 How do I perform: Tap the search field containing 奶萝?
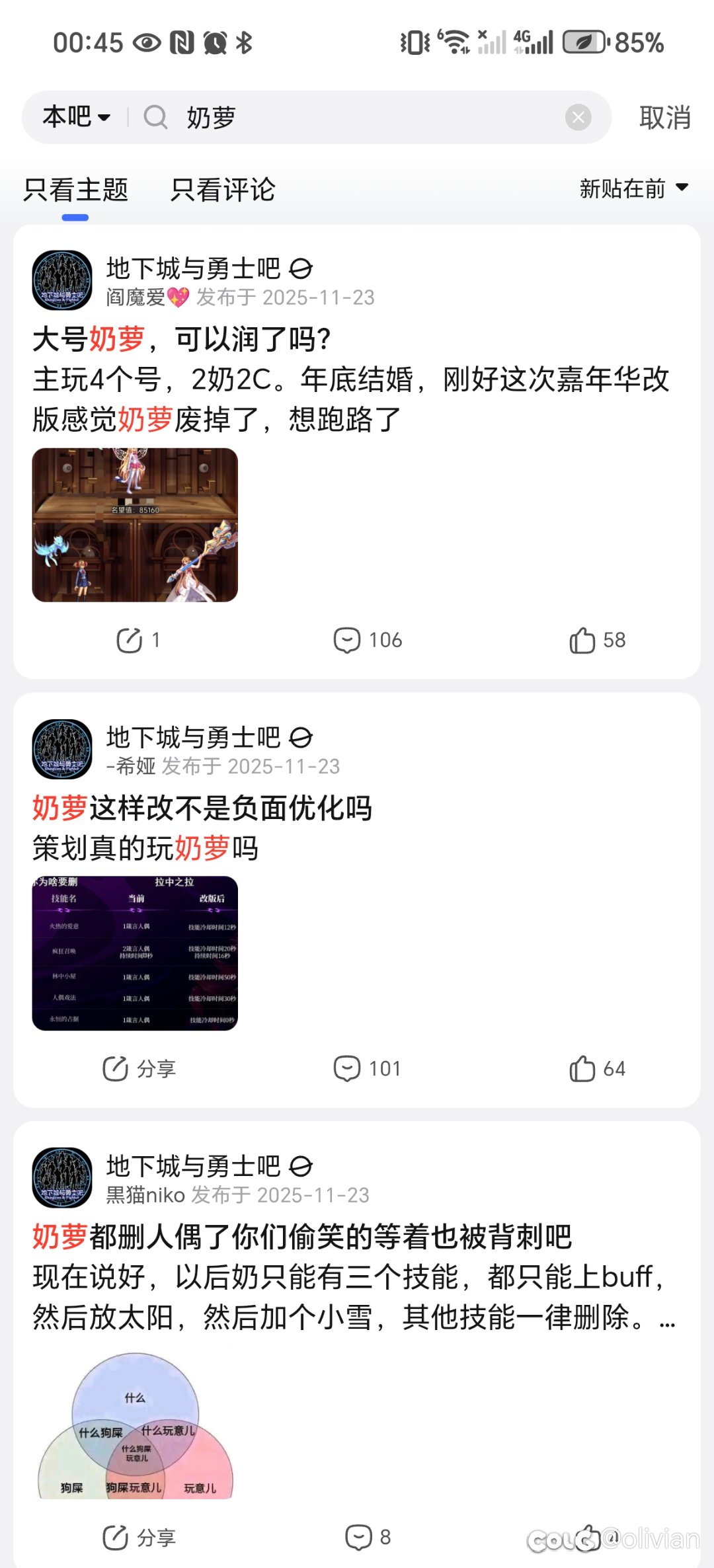click(364, 118)
